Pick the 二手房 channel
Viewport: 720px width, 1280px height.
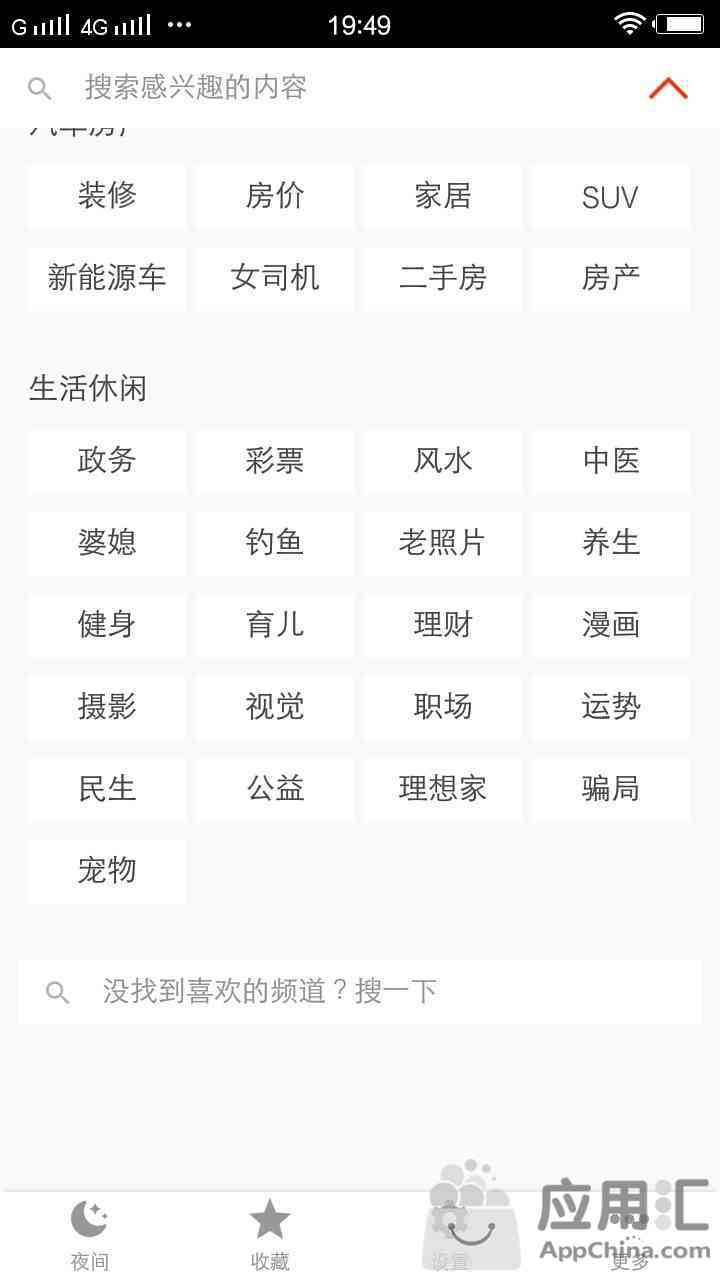pyautogui.click(x=442, y=278)
